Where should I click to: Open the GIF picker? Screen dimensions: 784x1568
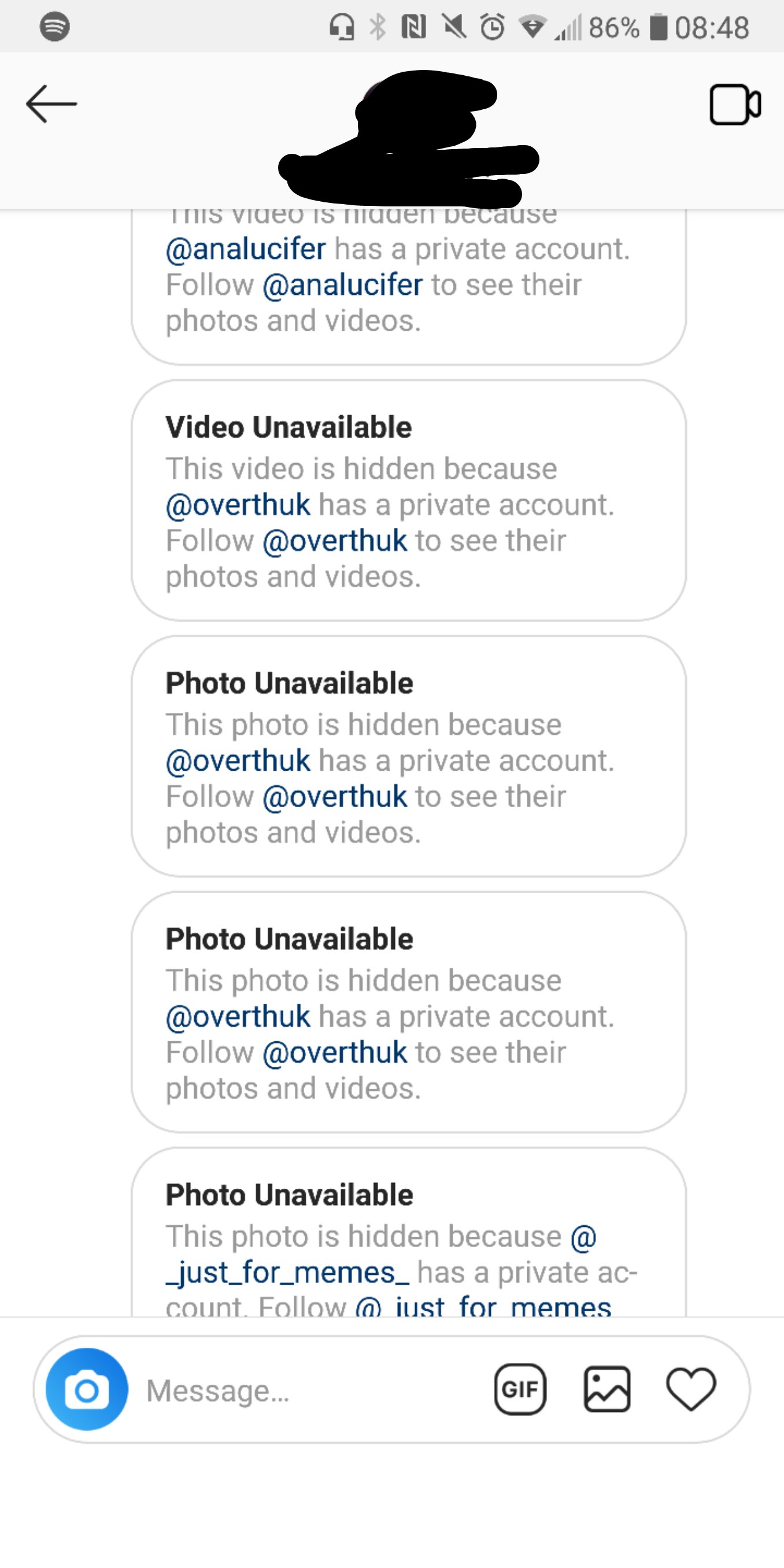pyautogui.click(x=520, y=1390)
